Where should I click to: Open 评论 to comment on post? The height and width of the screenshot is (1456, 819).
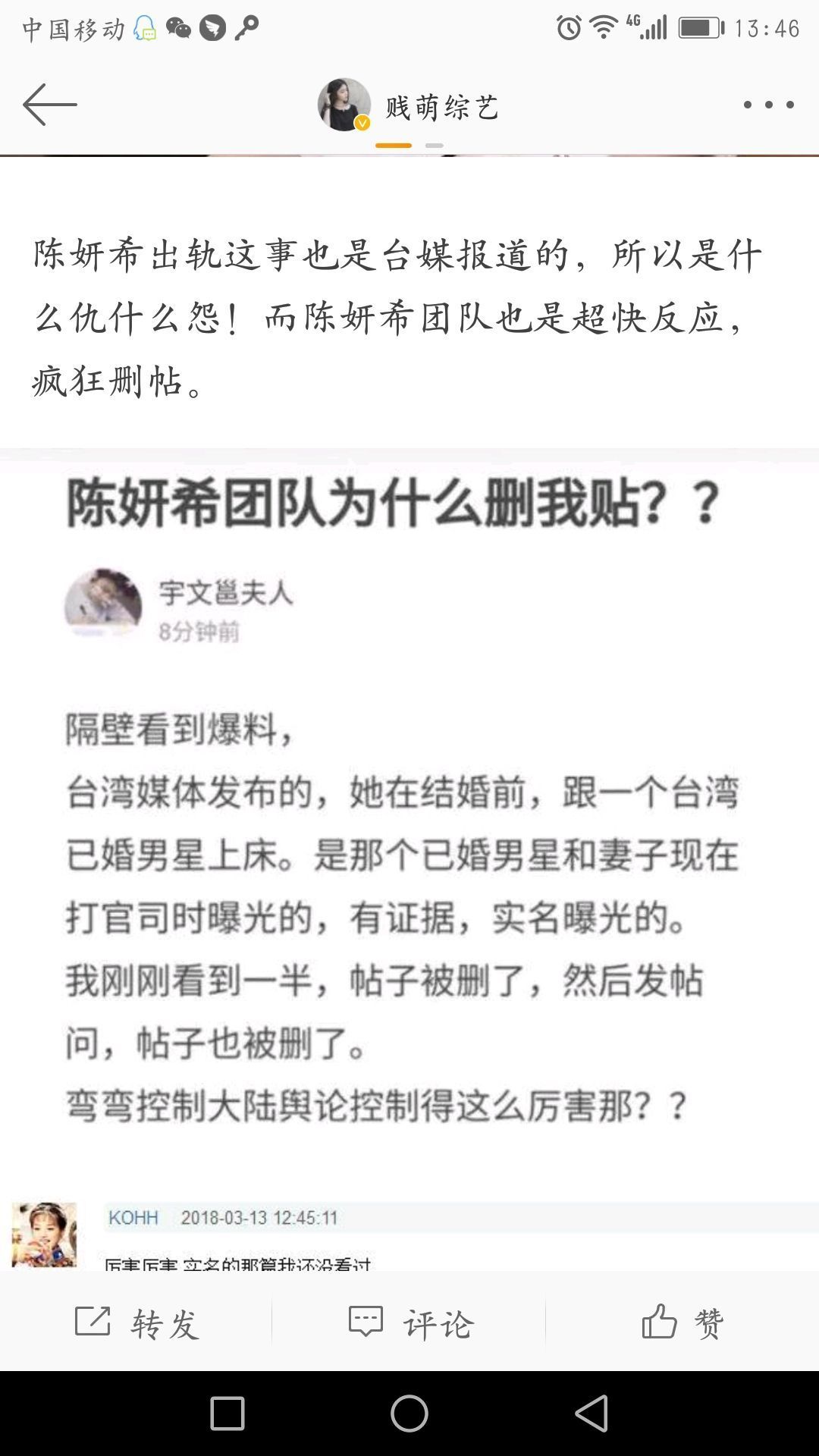tap(410, 1323)
